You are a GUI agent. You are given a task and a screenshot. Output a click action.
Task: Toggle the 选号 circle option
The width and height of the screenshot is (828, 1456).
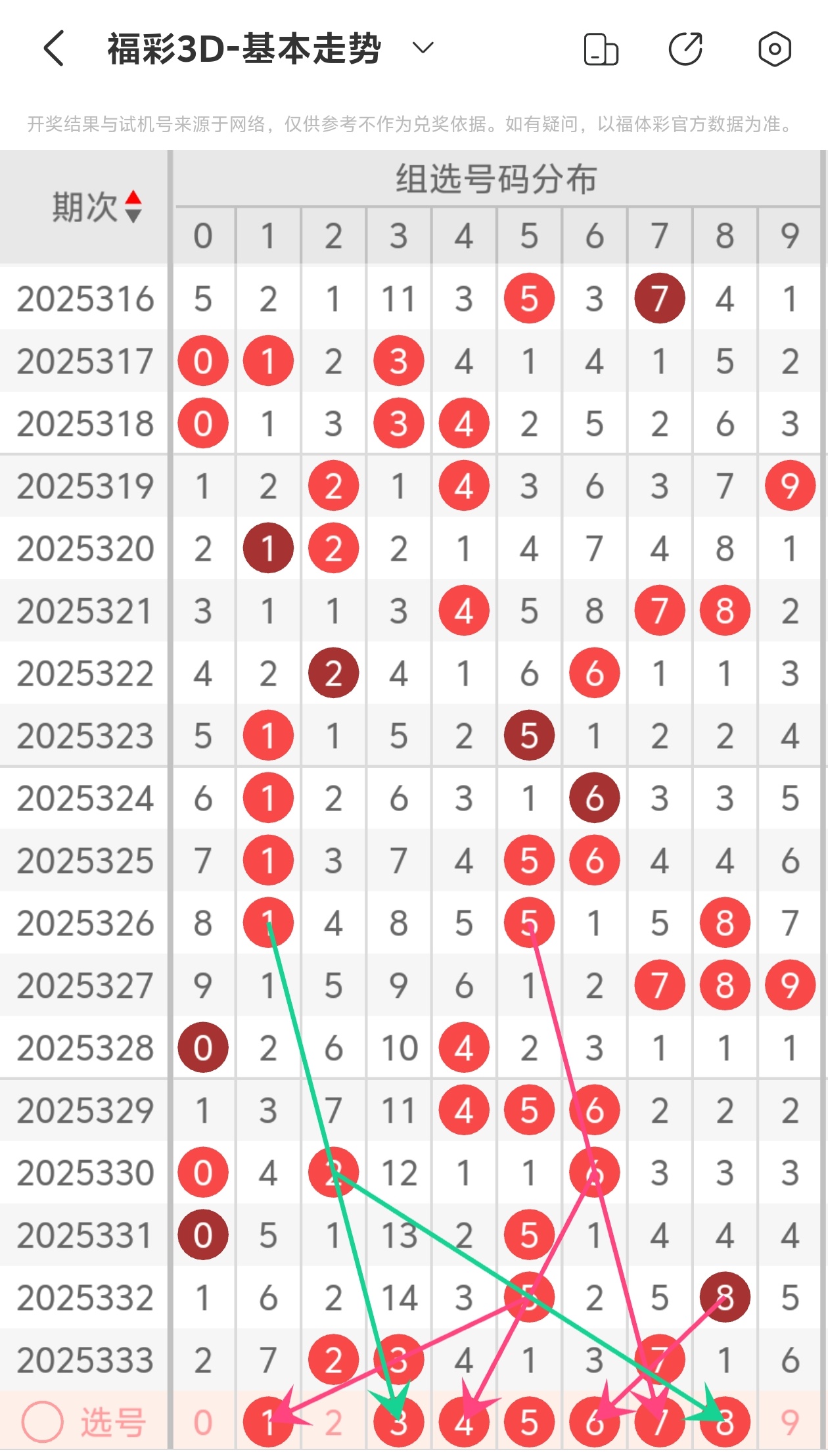coord(43,1422)
